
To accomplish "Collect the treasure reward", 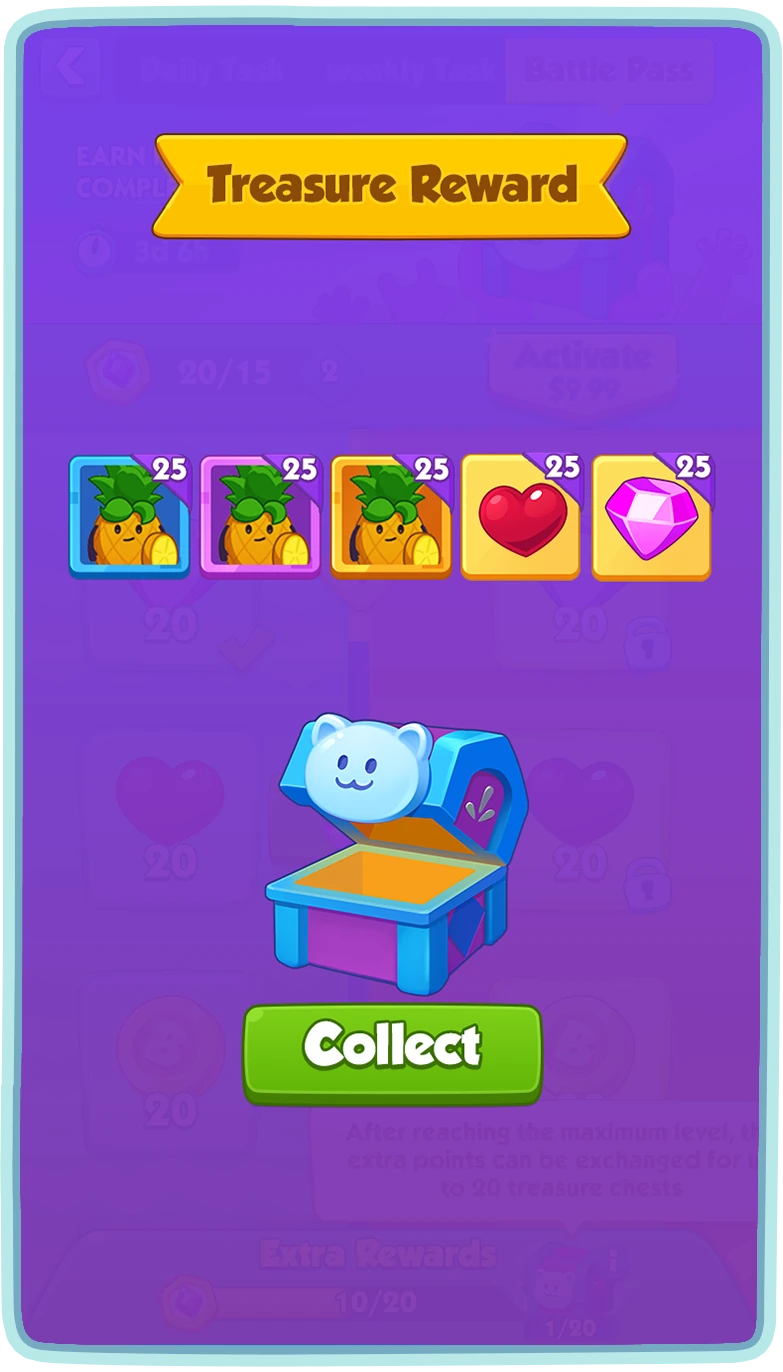I will (x=392, y=1053).
